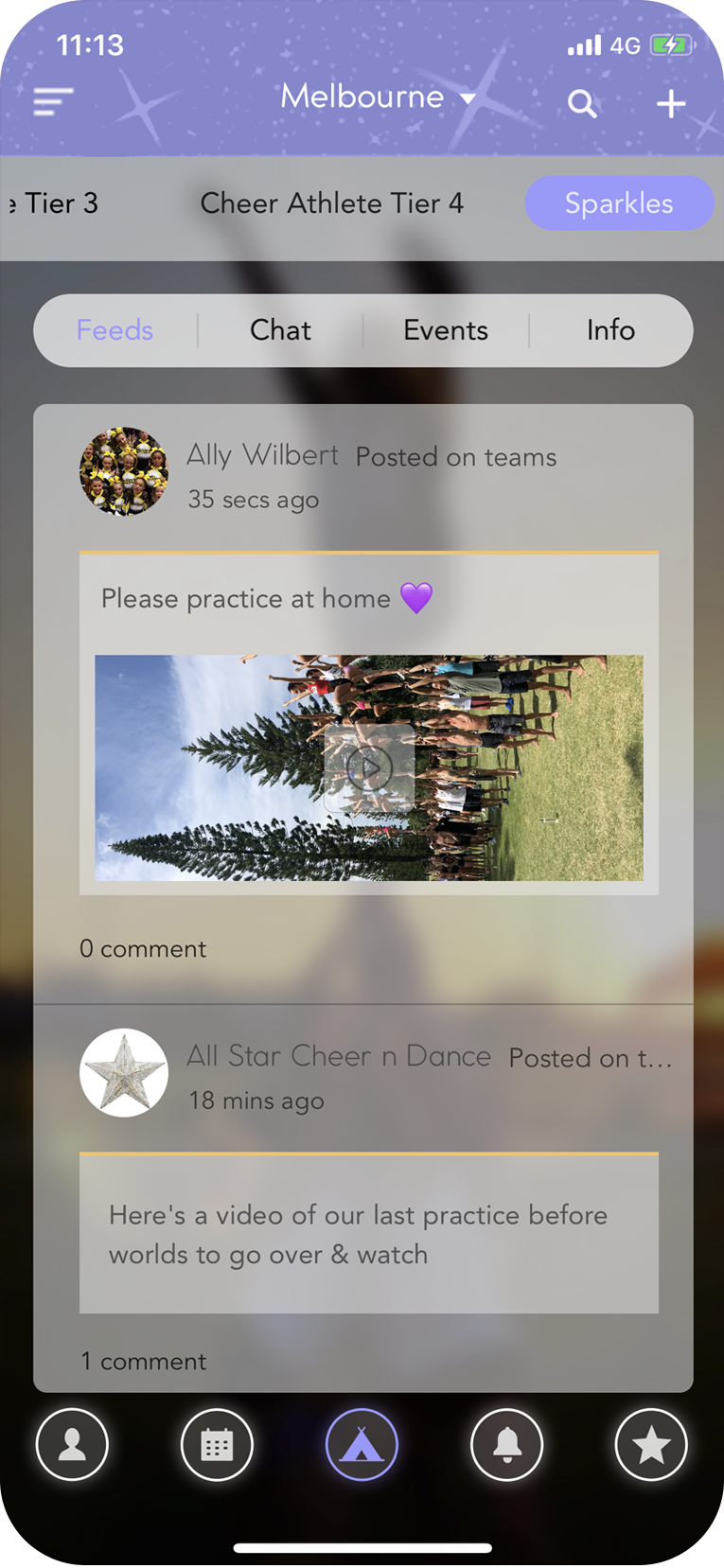Open All Star Cheer n Dance avatar
Viewport: 724px width, 1568px height.
pos(124,1073)
